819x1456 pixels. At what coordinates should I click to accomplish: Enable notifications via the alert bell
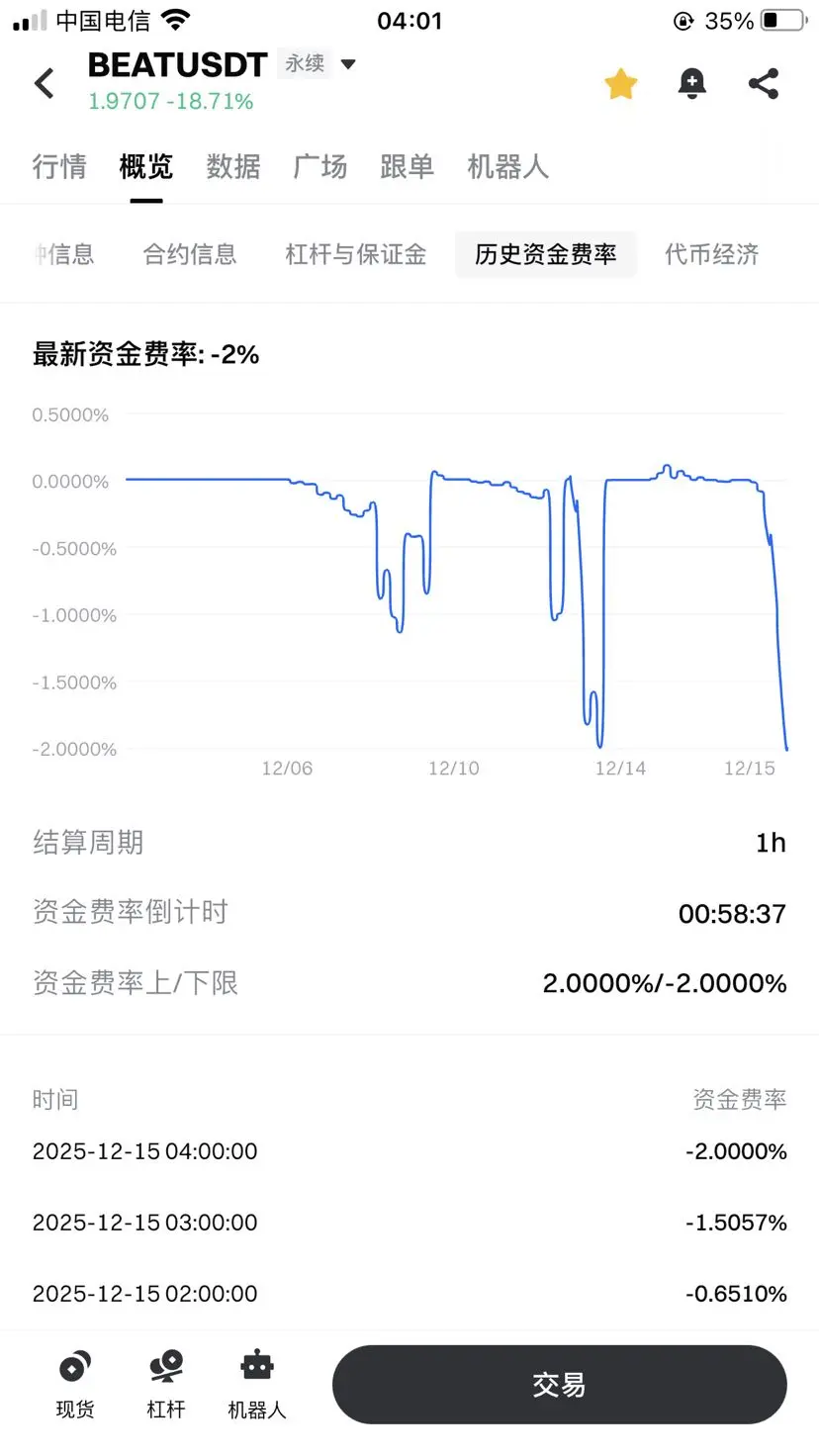tap(691, 84)
